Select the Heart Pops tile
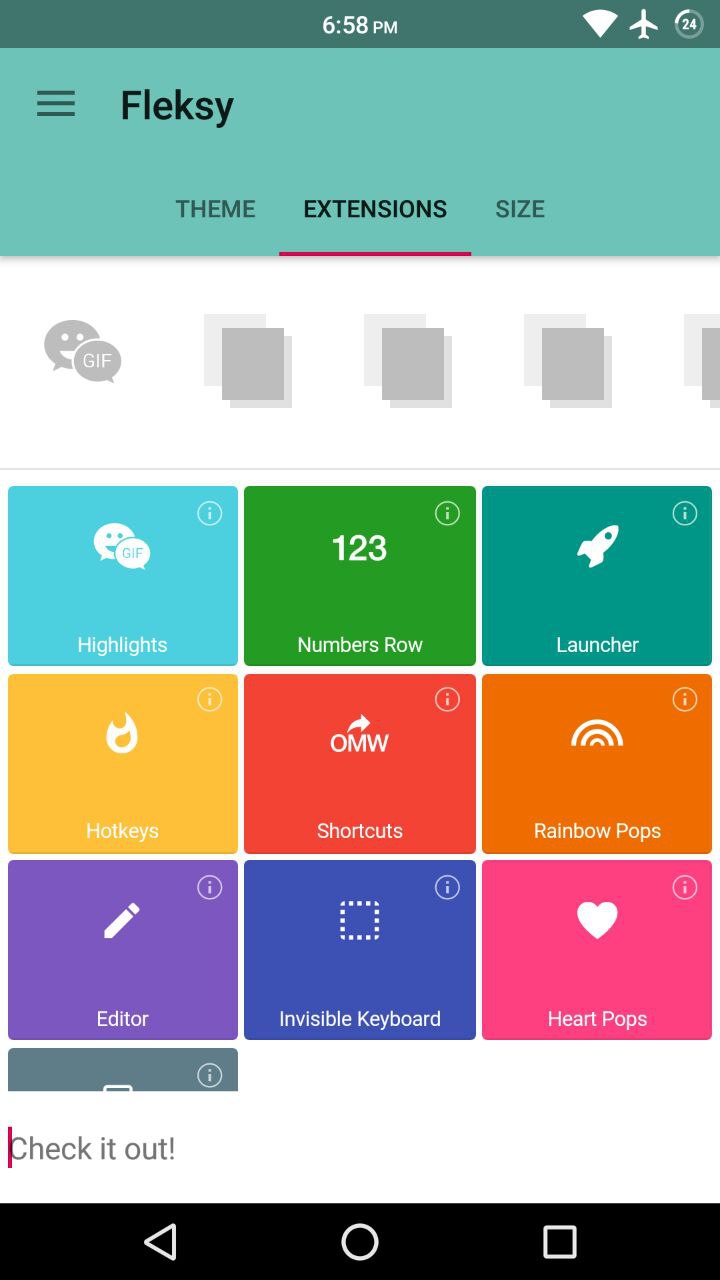Image resolution: width=720 pixels, height=1280 pixels. tap(597, 950)
